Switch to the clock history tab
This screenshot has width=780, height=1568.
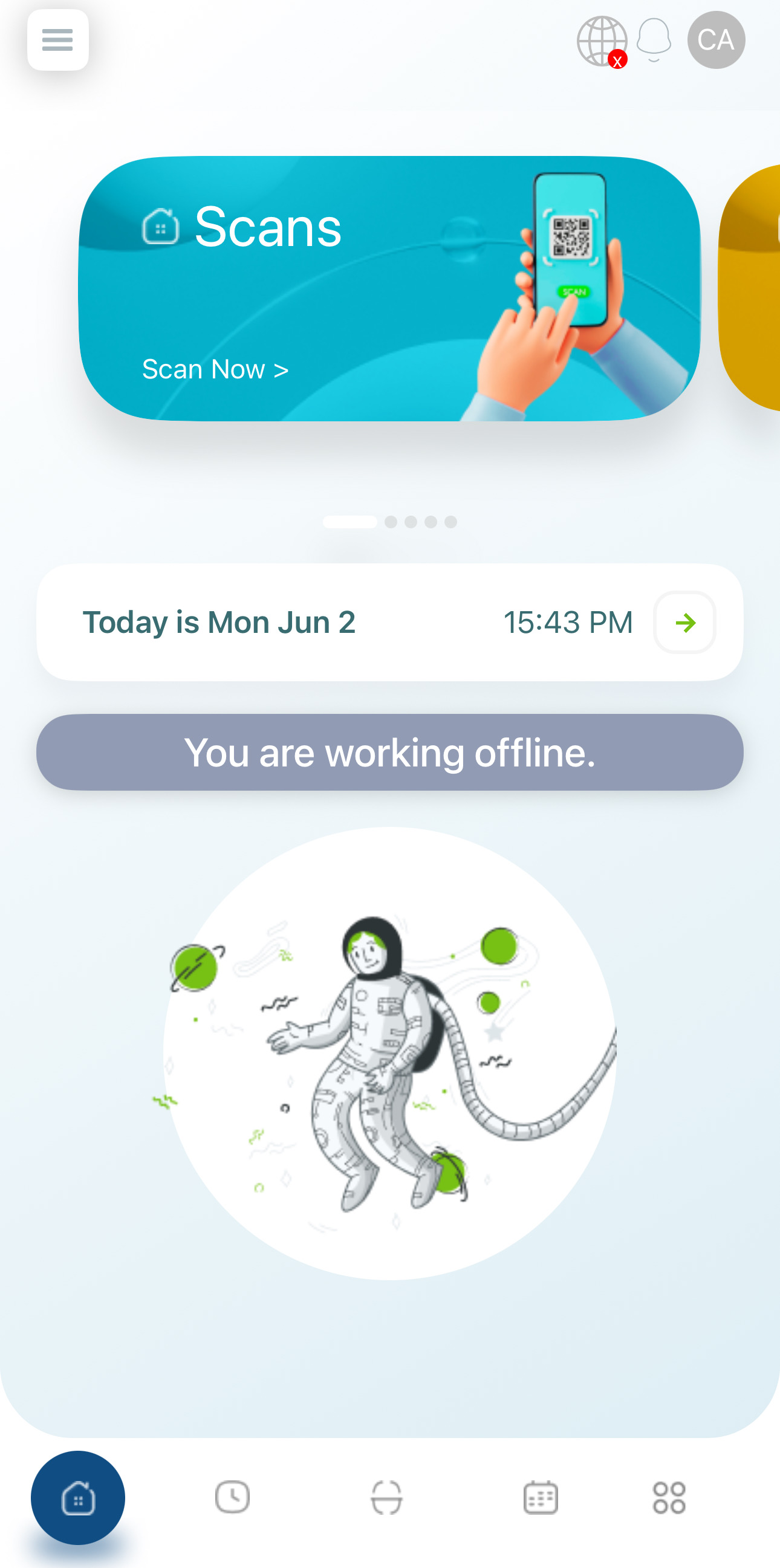[x=232, y=1497]
